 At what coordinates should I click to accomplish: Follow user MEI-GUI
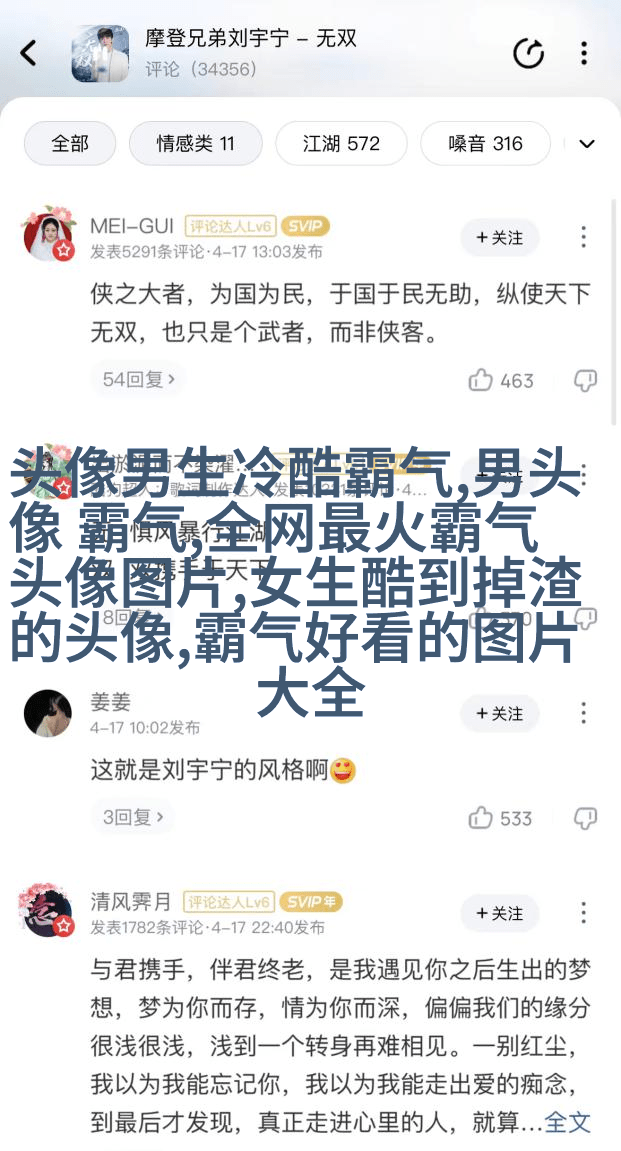(500, 238)
